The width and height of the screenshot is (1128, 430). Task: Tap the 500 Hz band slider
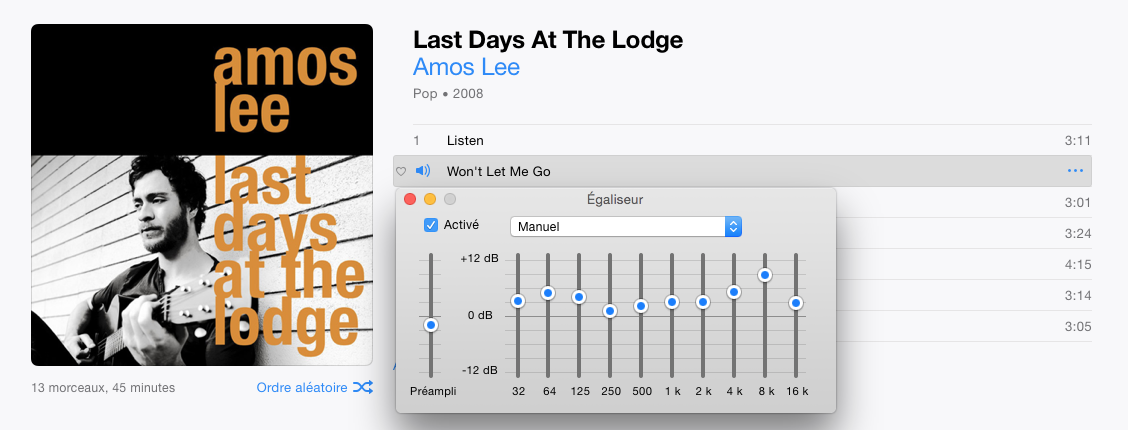coord(641,306)
